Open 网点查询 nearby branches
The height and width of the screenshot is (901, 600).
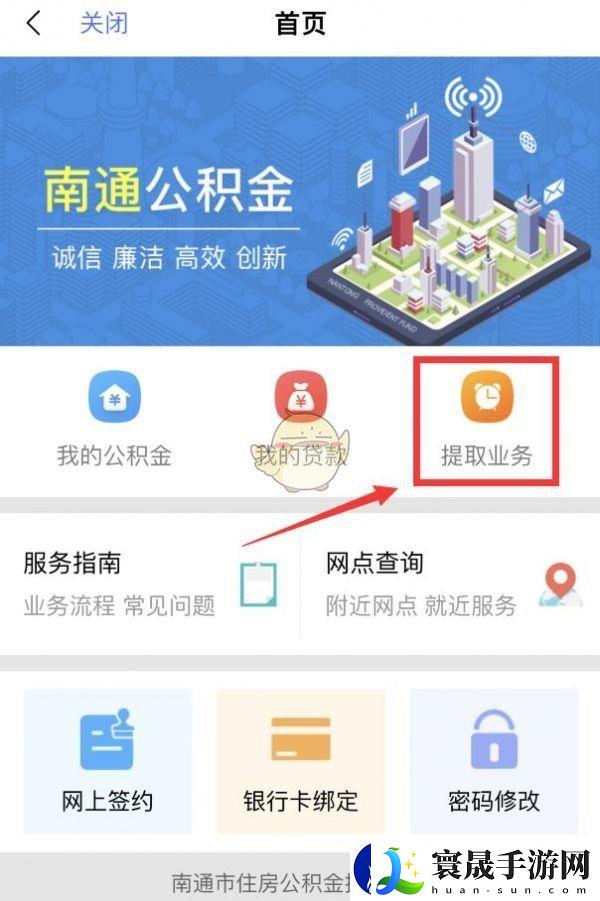(452, 583)
